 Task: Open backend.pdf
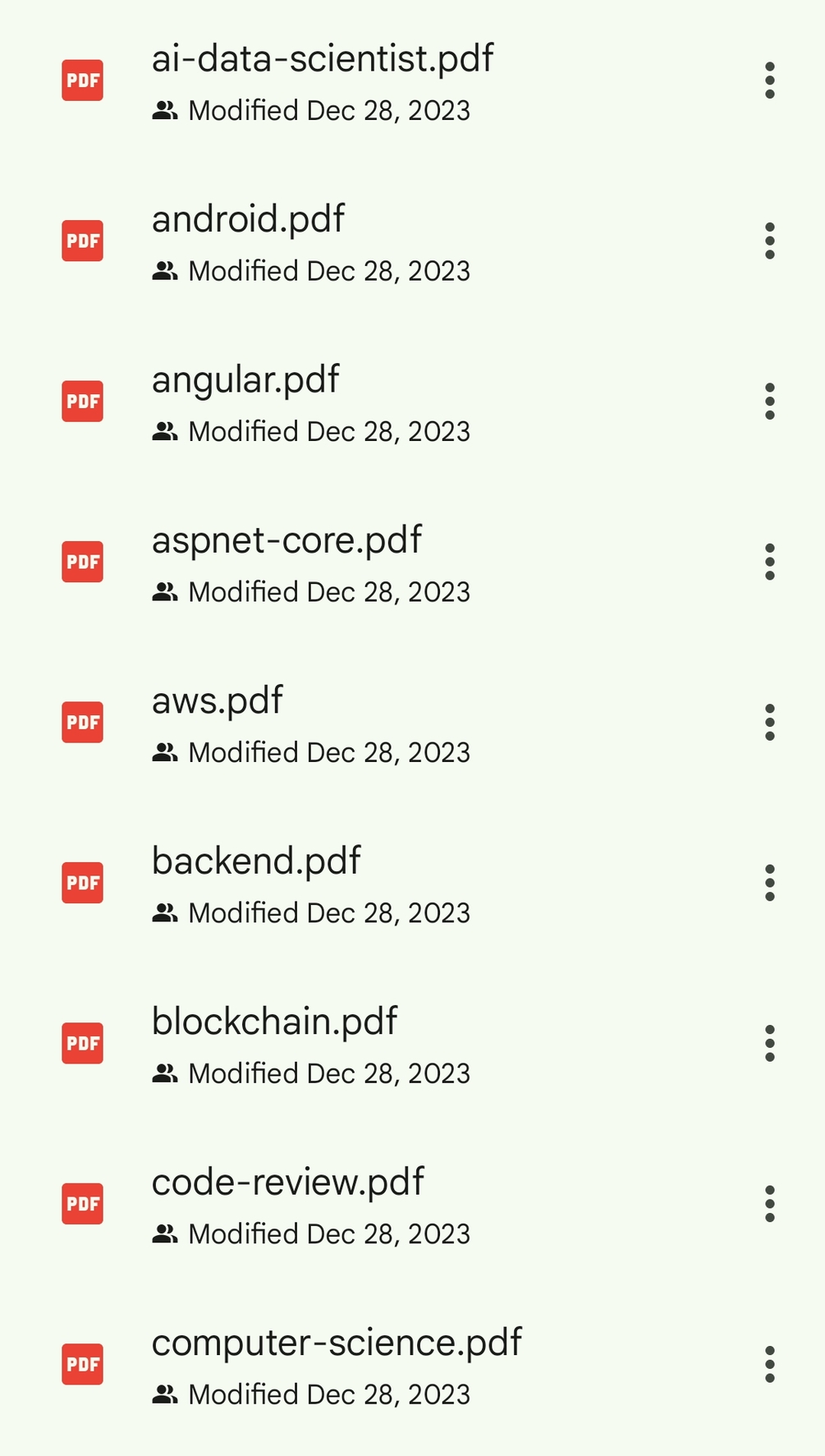256,861
